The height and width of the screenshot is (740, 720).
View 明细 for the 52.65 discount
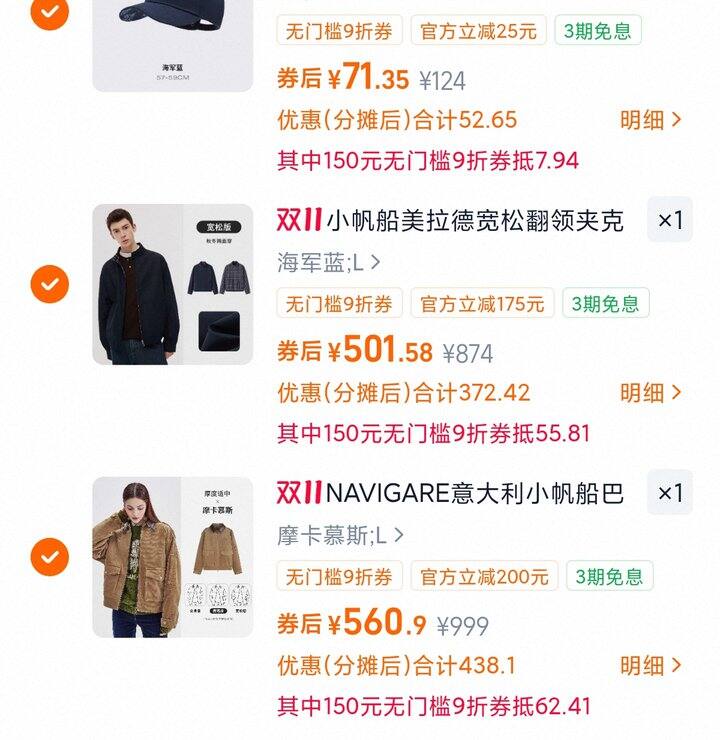click(650, 121)
